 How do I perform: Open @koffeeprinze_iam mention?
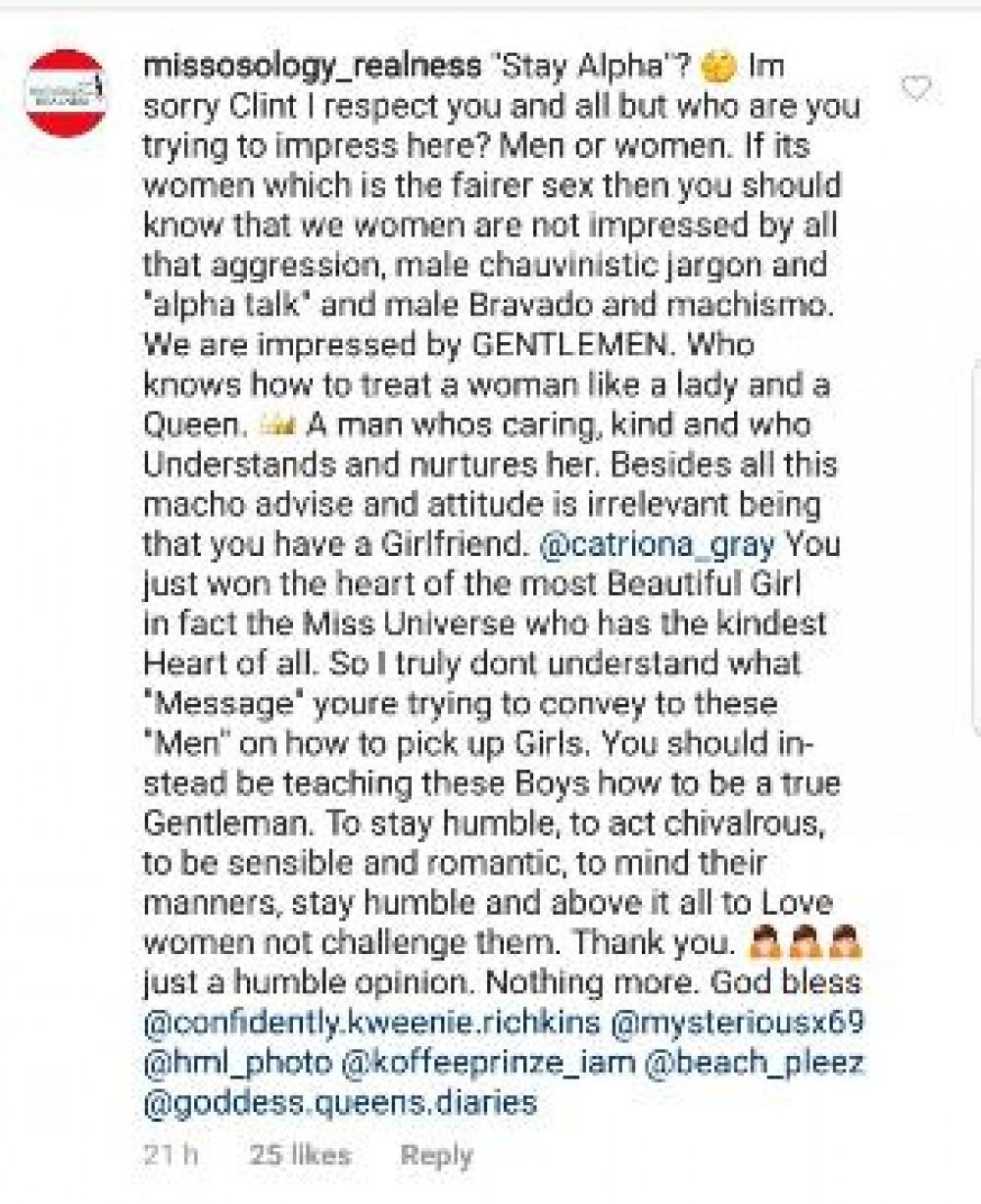coord(501,1063)
